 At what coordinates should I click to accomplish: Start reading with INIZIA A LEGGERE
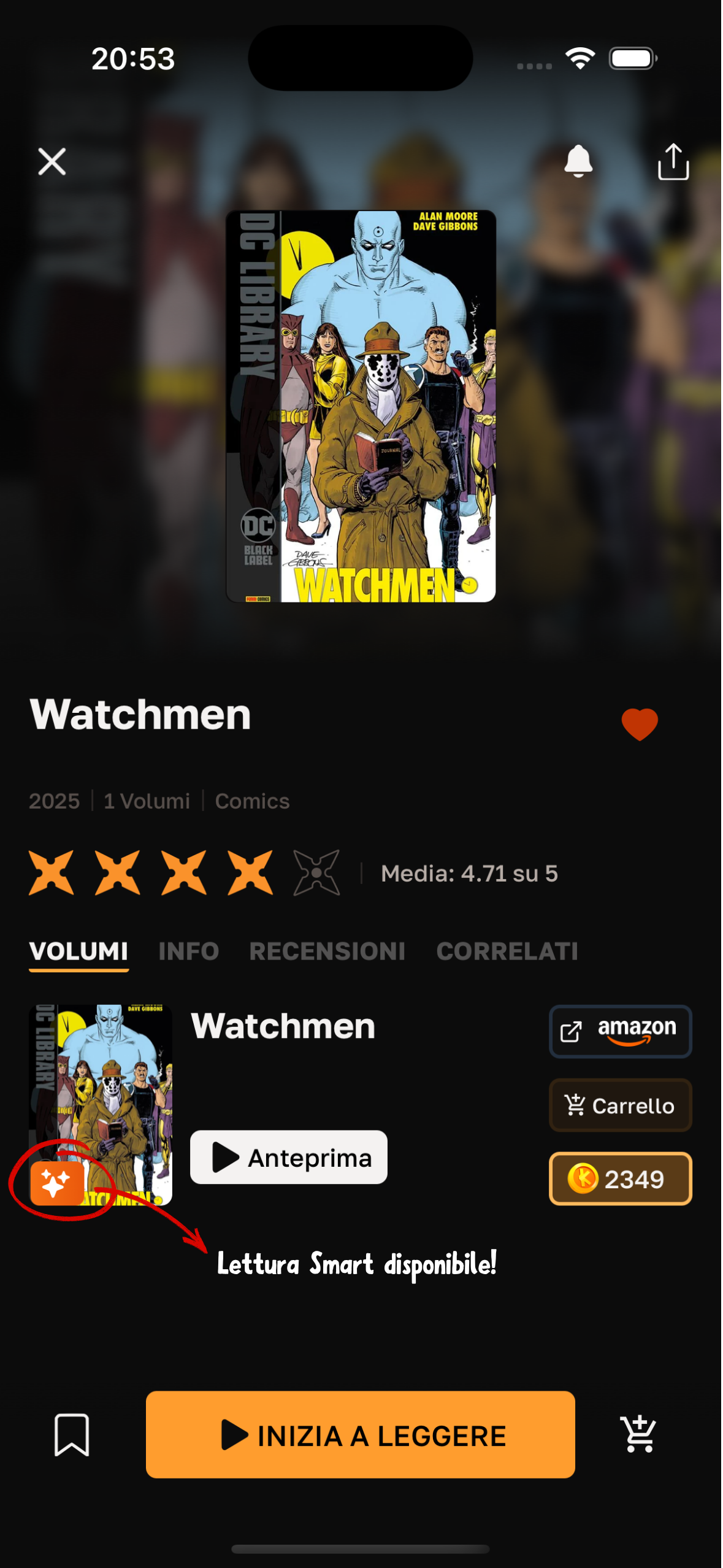[360, 1435]
